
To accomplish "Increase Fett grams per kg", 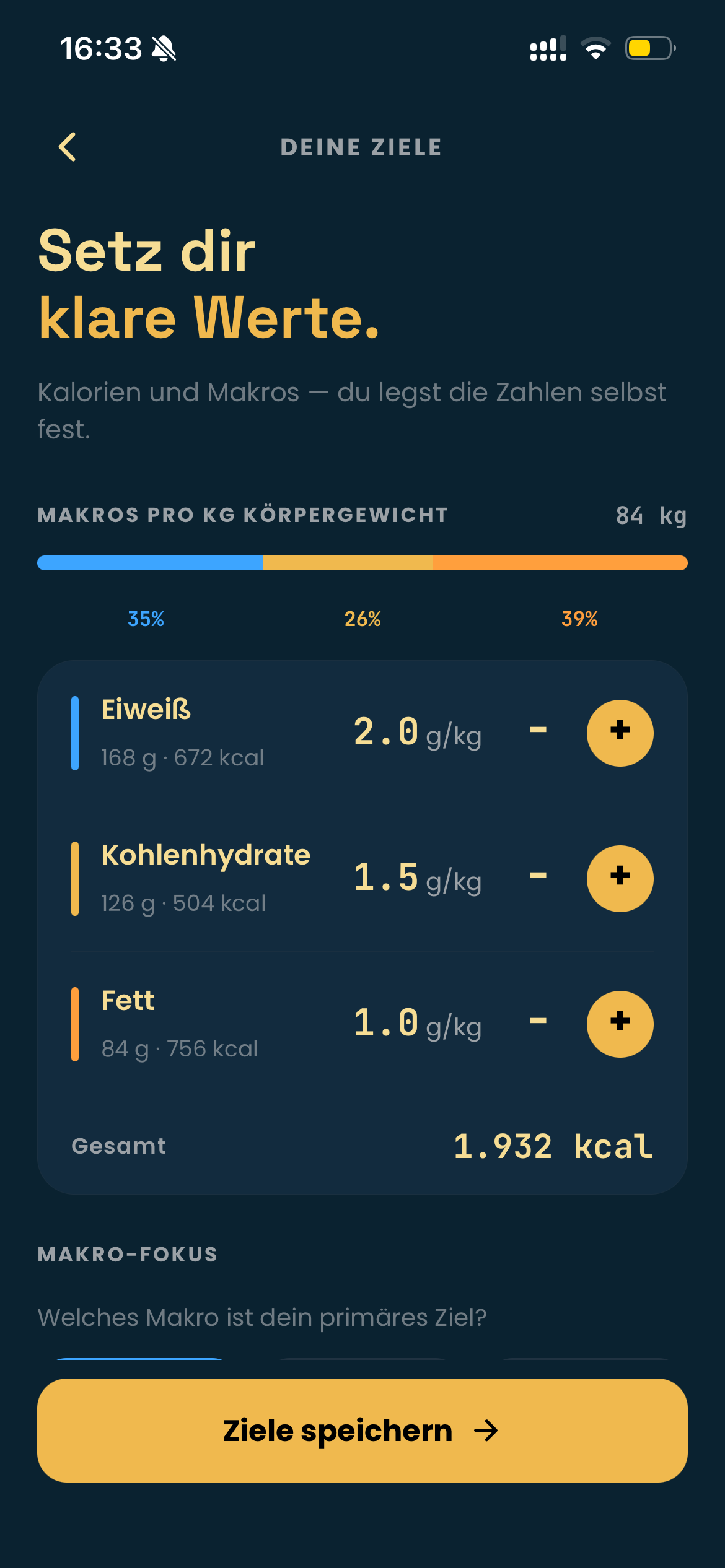I will pyautogui.click(x=620, y=1024).
